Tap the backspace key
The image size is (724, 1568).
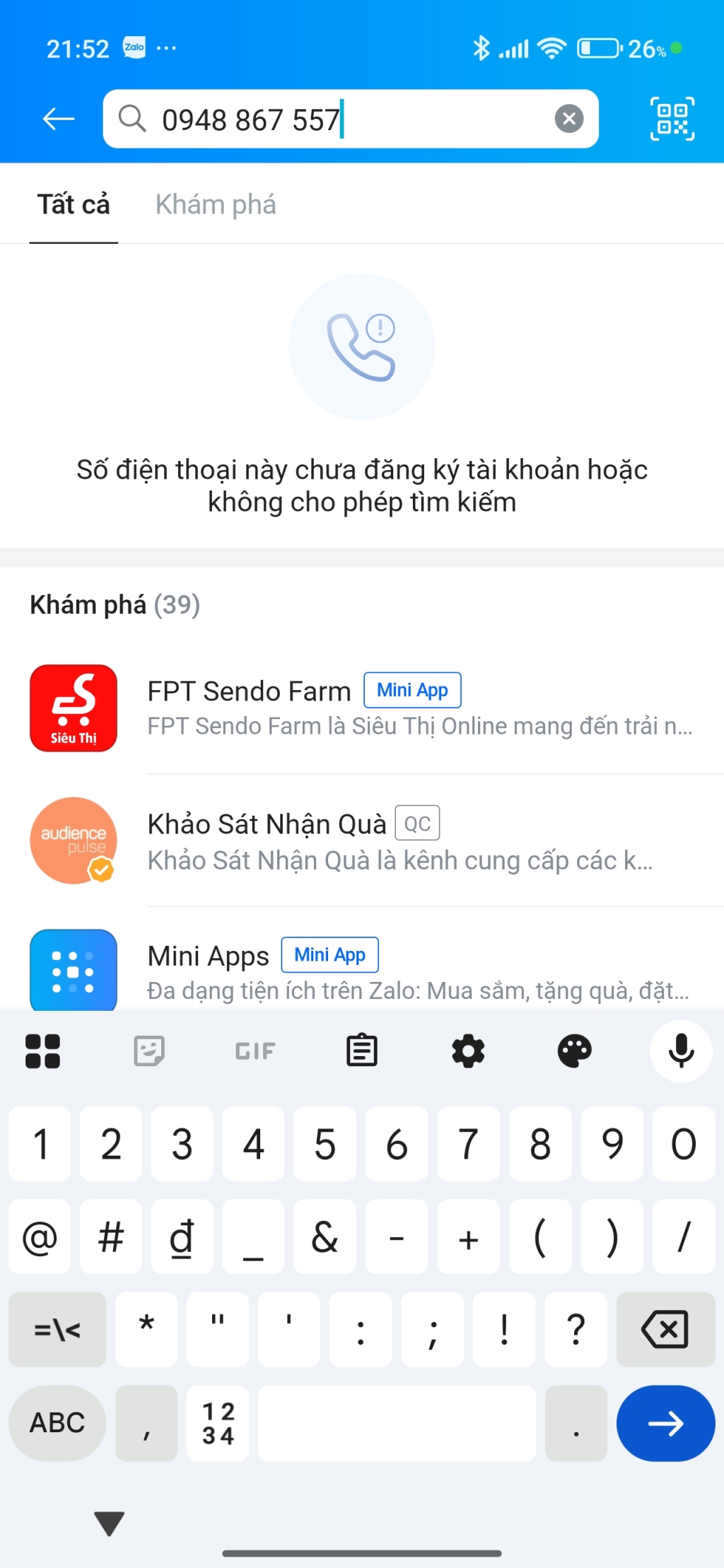coord(665,1329)
